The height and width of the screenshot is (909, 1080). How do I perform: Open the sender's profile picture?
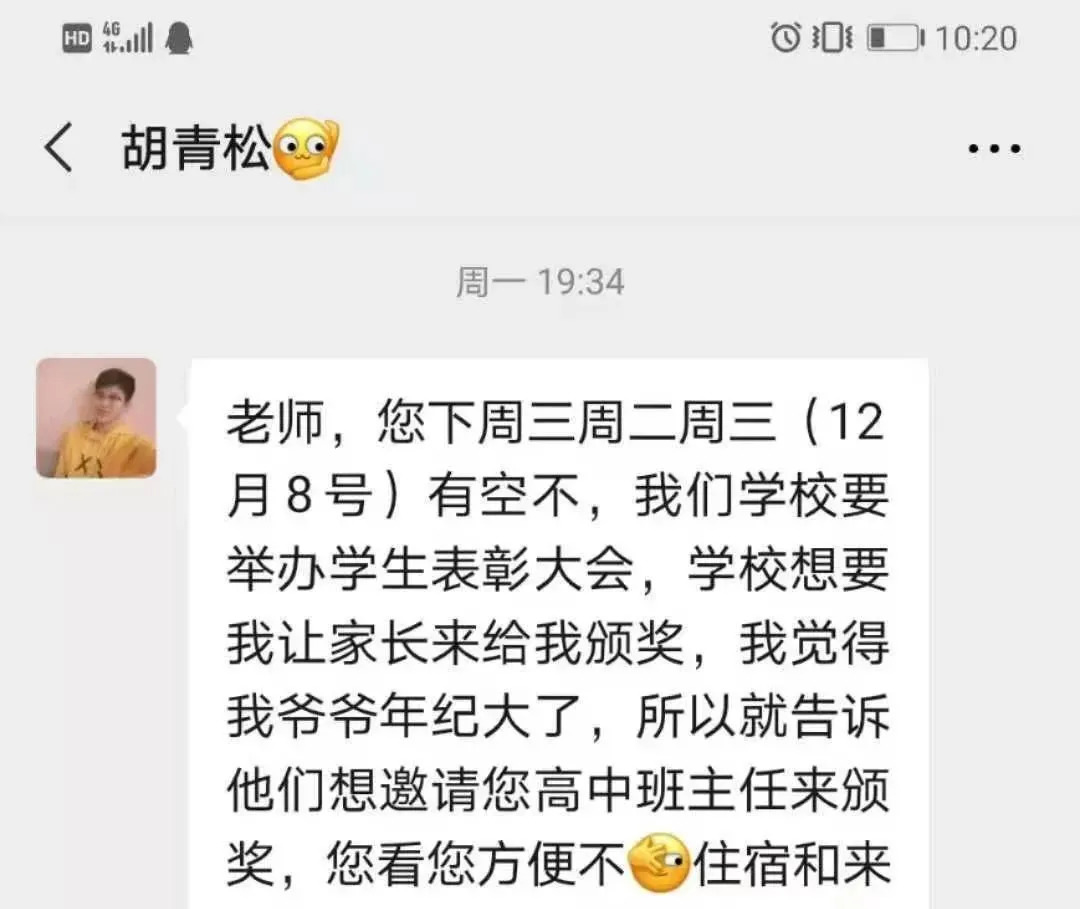point(96,418)
